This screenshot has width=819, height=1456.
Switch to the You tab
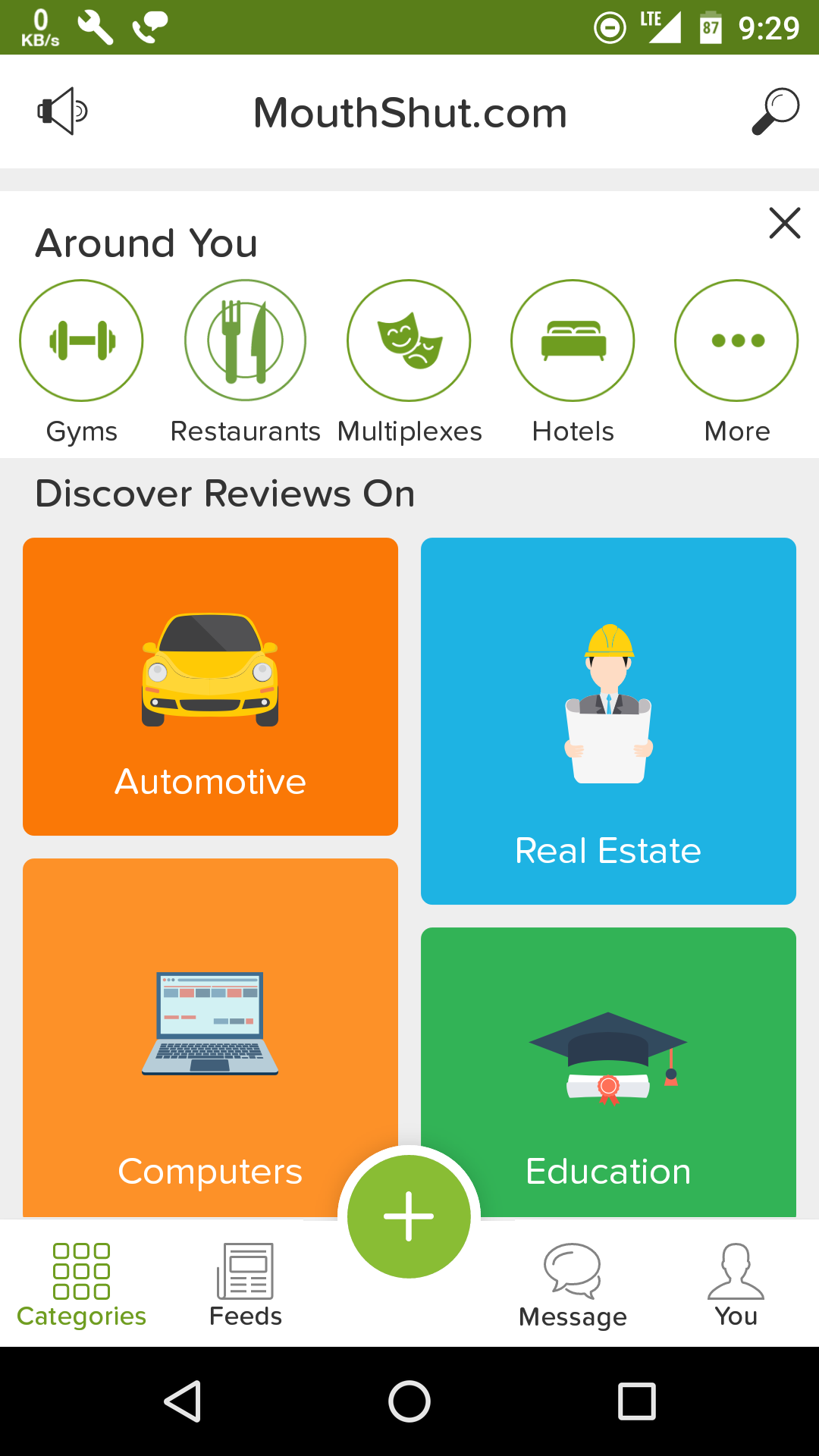736,1285
